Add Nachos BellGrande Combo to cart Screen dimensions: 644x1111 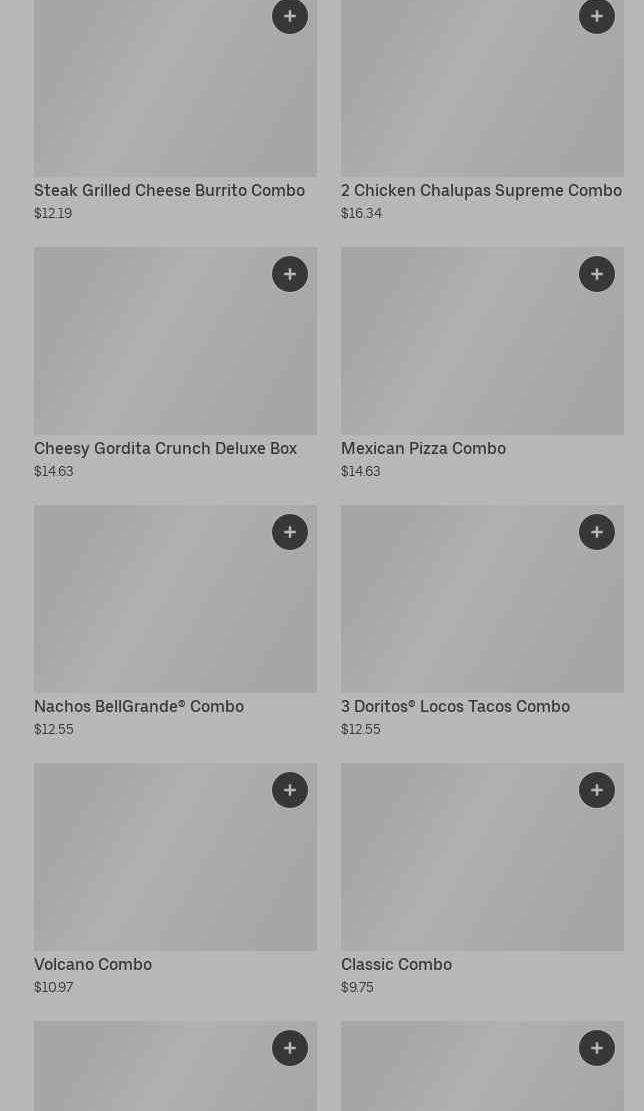(x=290, y=532)
